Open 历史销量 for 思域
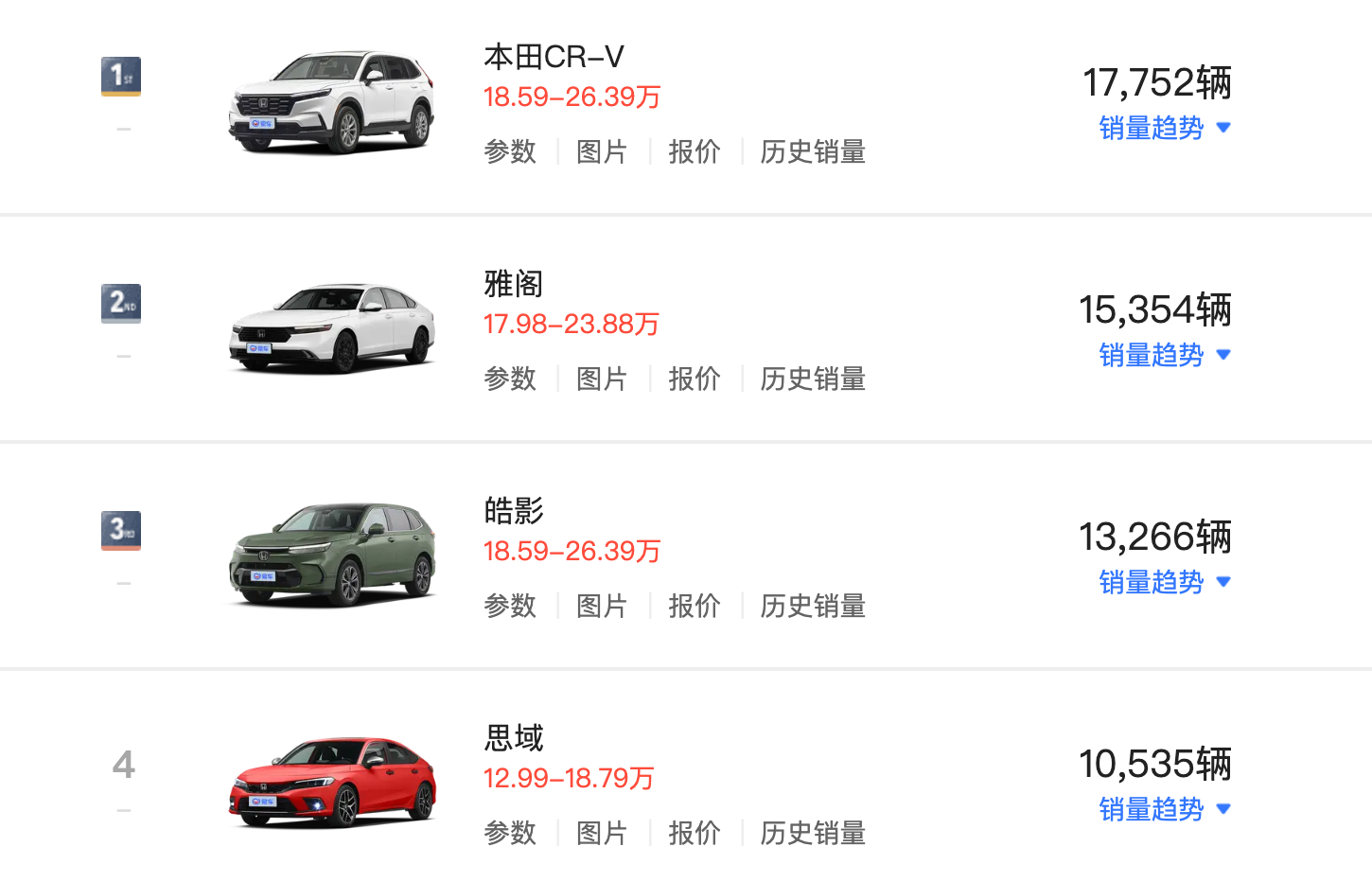The image size is (1372, 882). (x=813, y=833)
